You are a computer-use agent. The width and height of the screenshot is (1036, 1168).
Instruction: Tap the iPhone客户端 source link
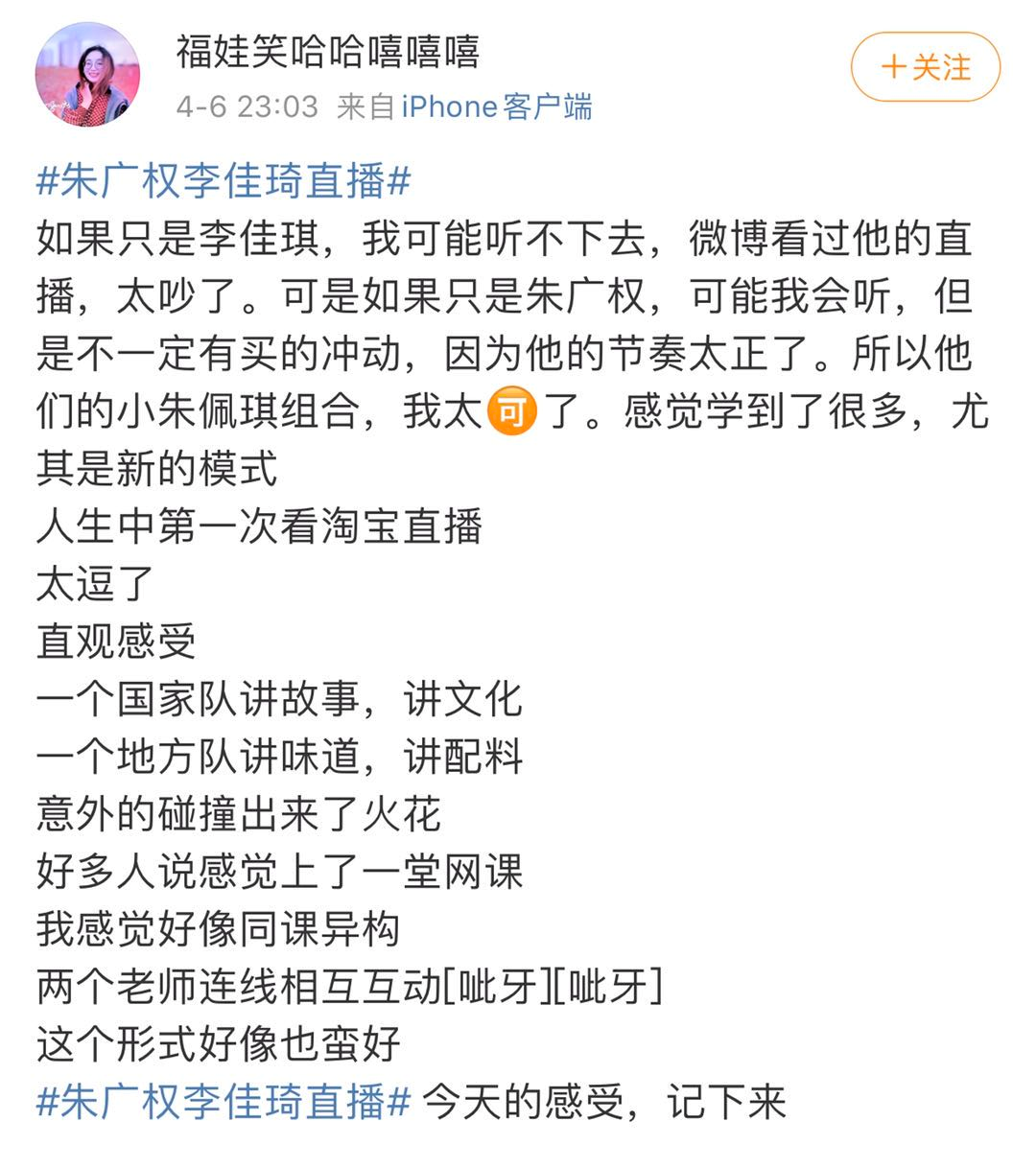(x=496, y=105)
